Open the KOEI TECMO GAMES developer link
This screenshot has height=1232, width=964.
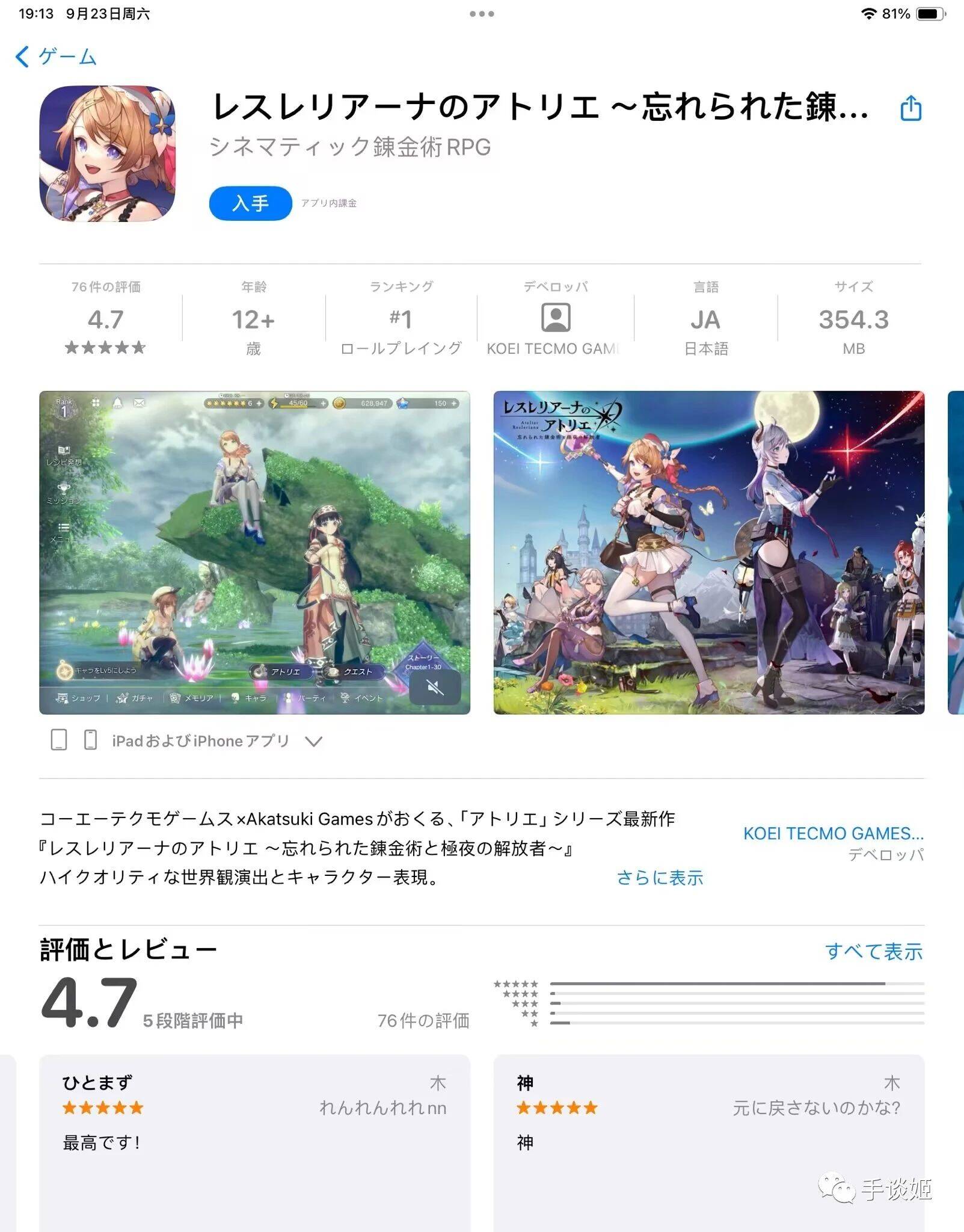tap(833, 834)
